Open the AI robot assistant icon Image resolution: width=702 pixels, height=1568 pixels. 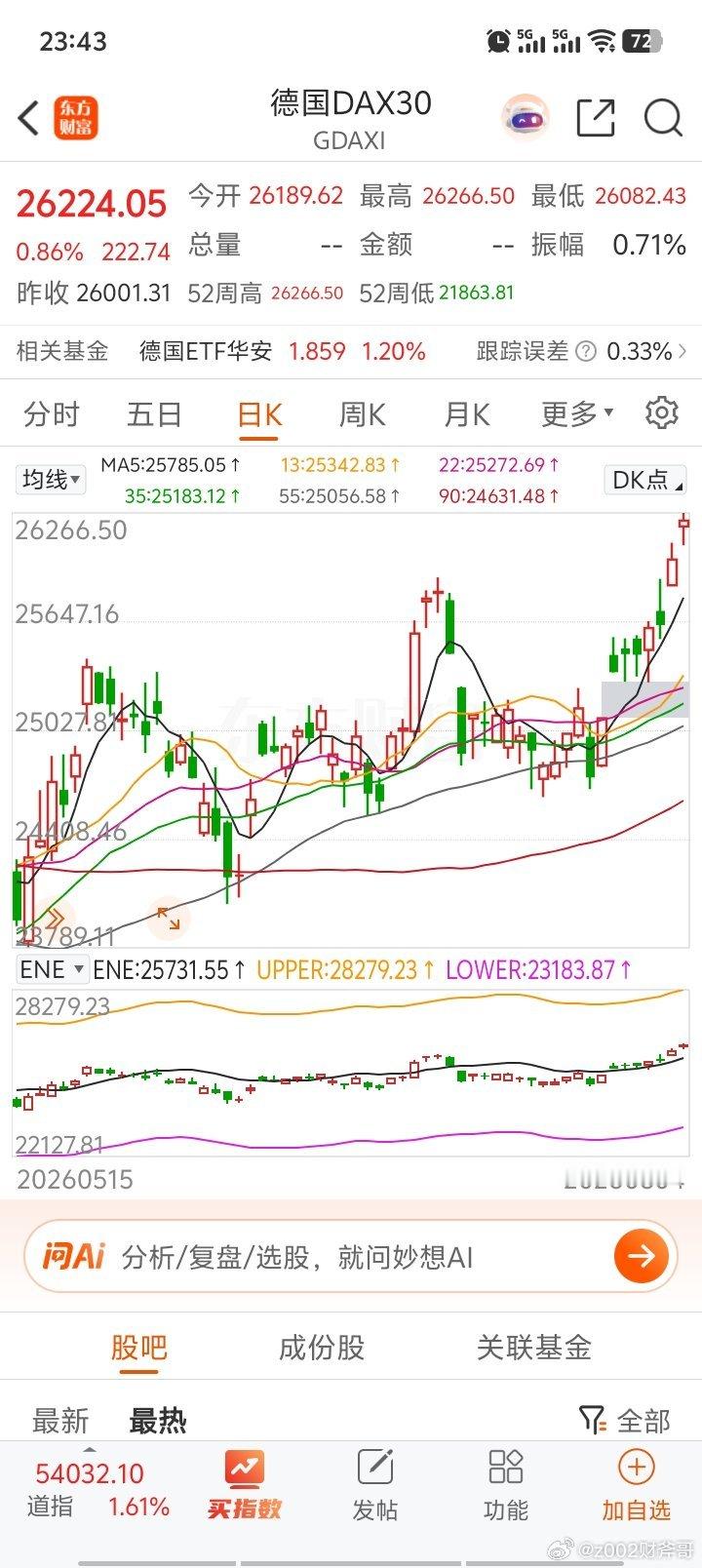click(x=526, y=118)
